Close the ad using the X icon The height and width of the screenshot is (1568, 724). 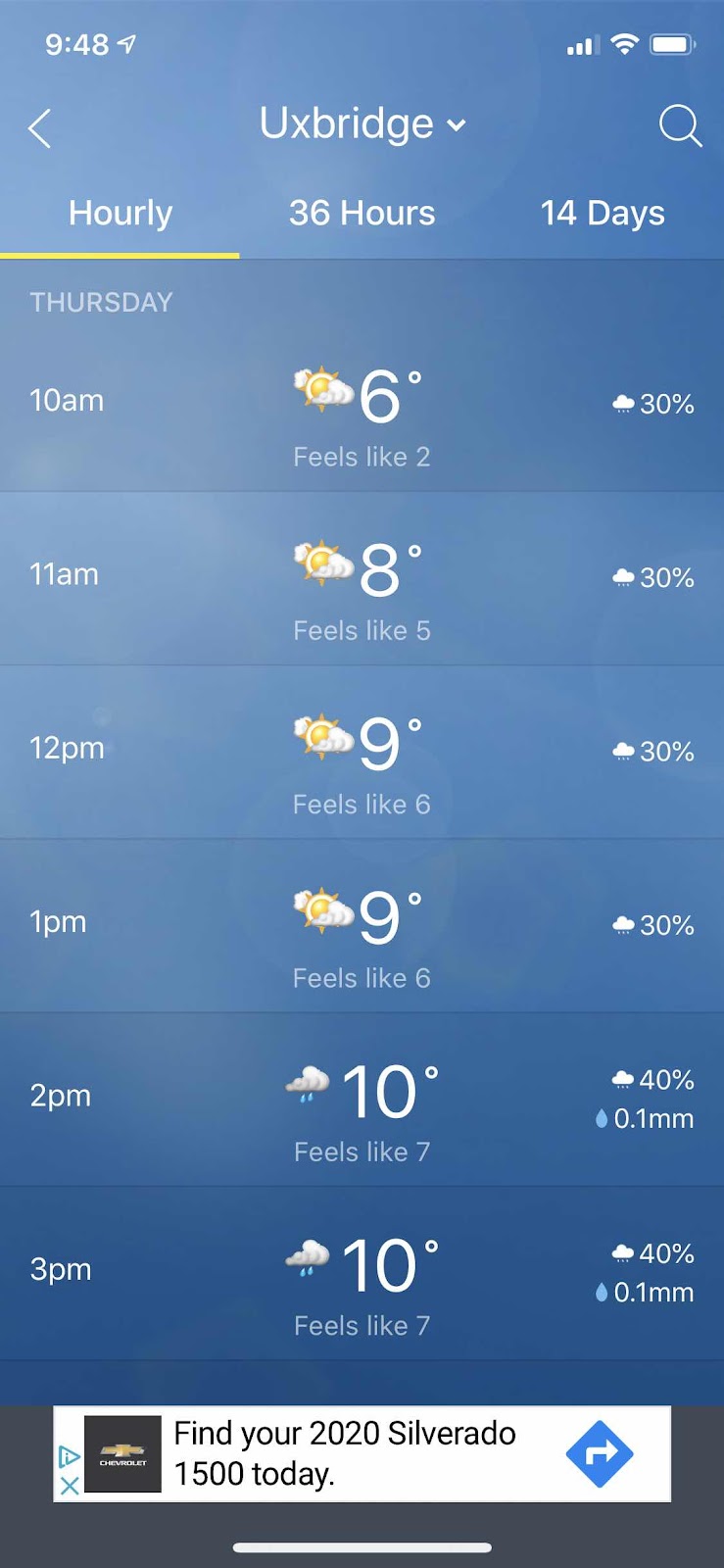[70, 1486]
